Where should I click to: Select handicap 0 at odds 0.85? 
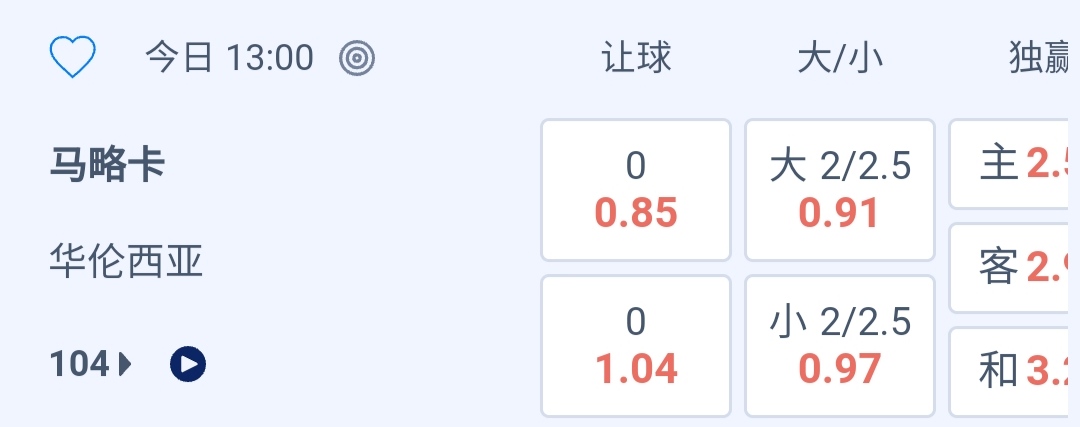636,190
